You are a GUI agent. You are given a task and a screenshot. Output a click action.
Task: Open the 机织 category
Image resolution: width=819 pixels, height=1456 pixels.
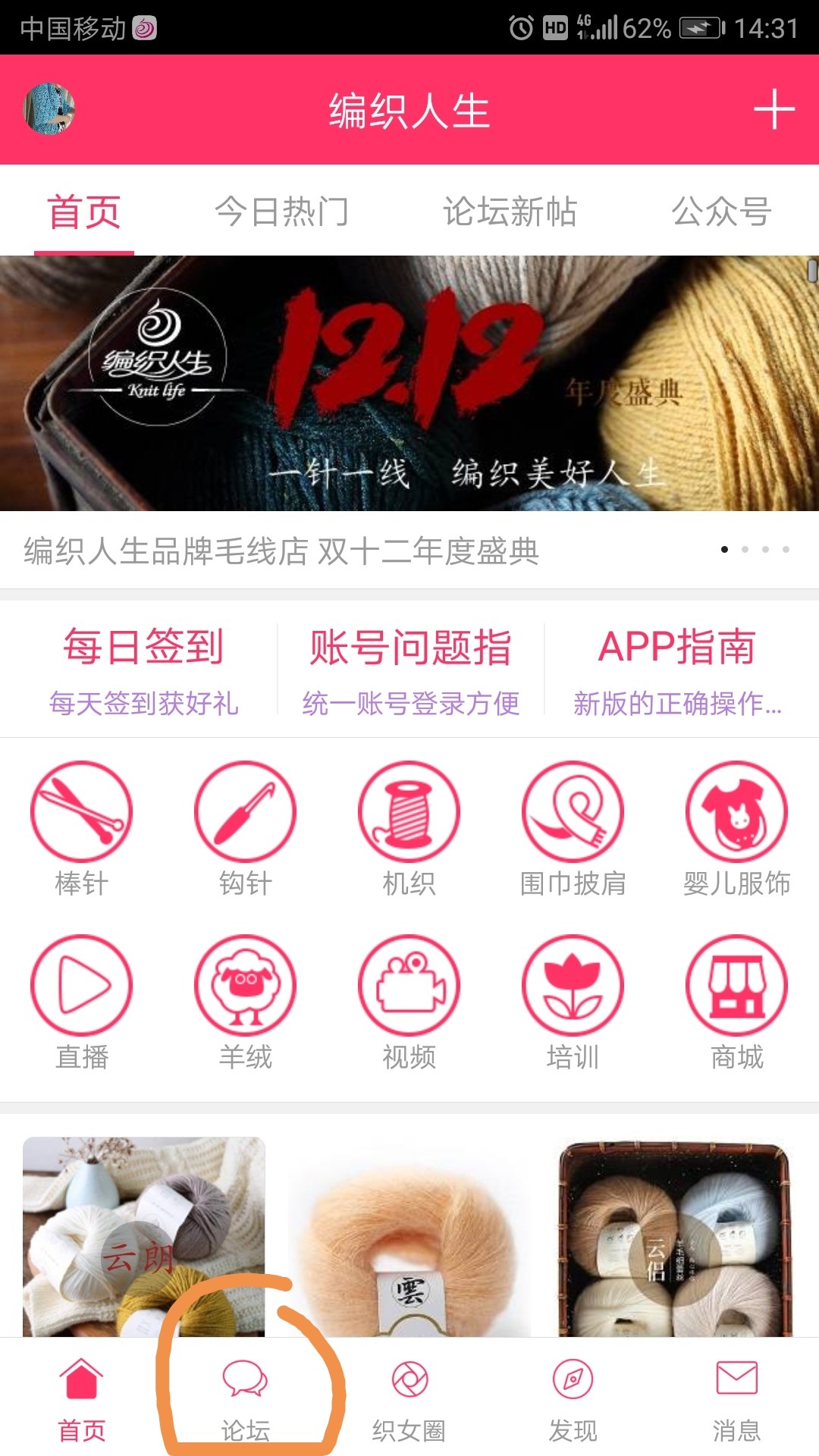click(x=409, y=828)
